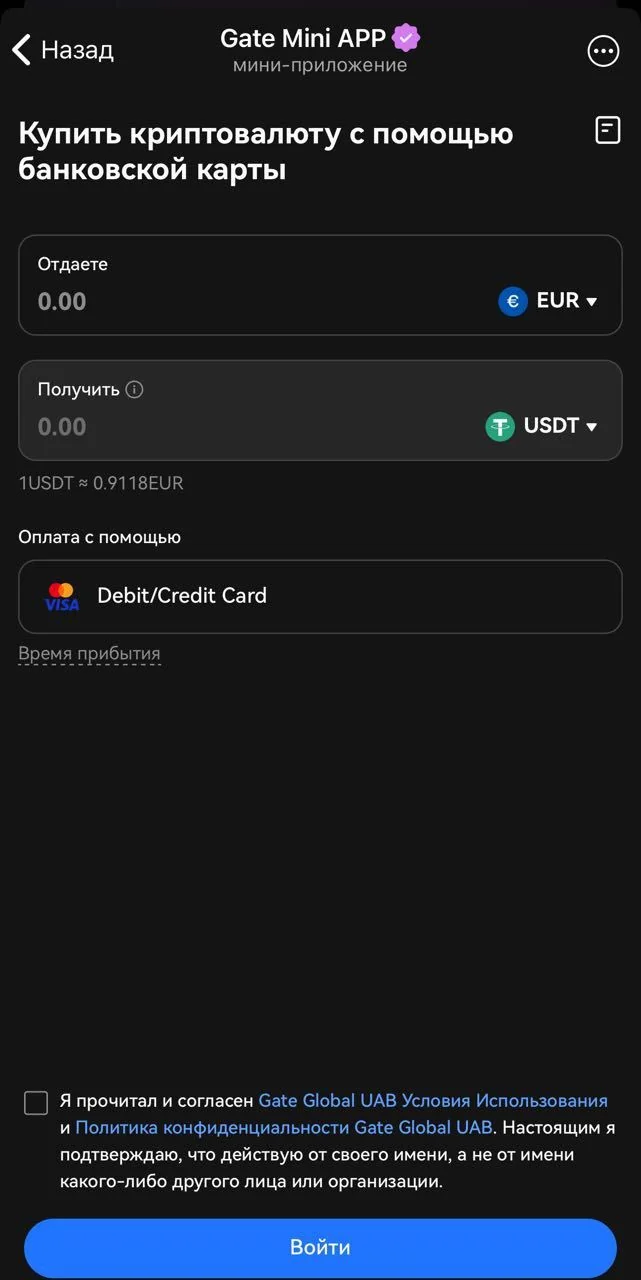This screenshot has height=1280, width=641.
Task: Open Gate Global UAB Условия Использования link
Action: pyautogui.click(x=433, y=1101)
